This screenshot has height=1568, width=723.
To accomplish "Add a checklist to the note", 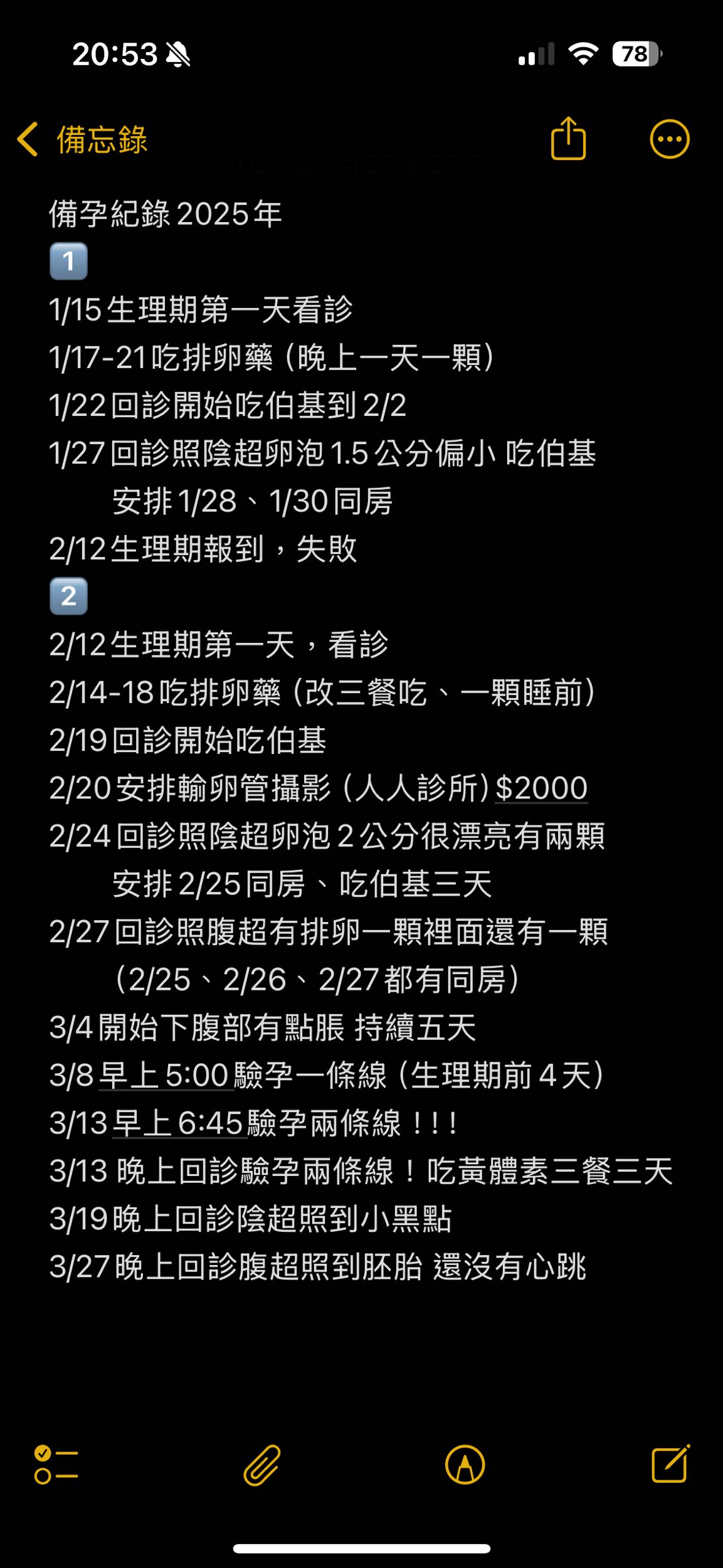I will click(x=56, y=1465).
